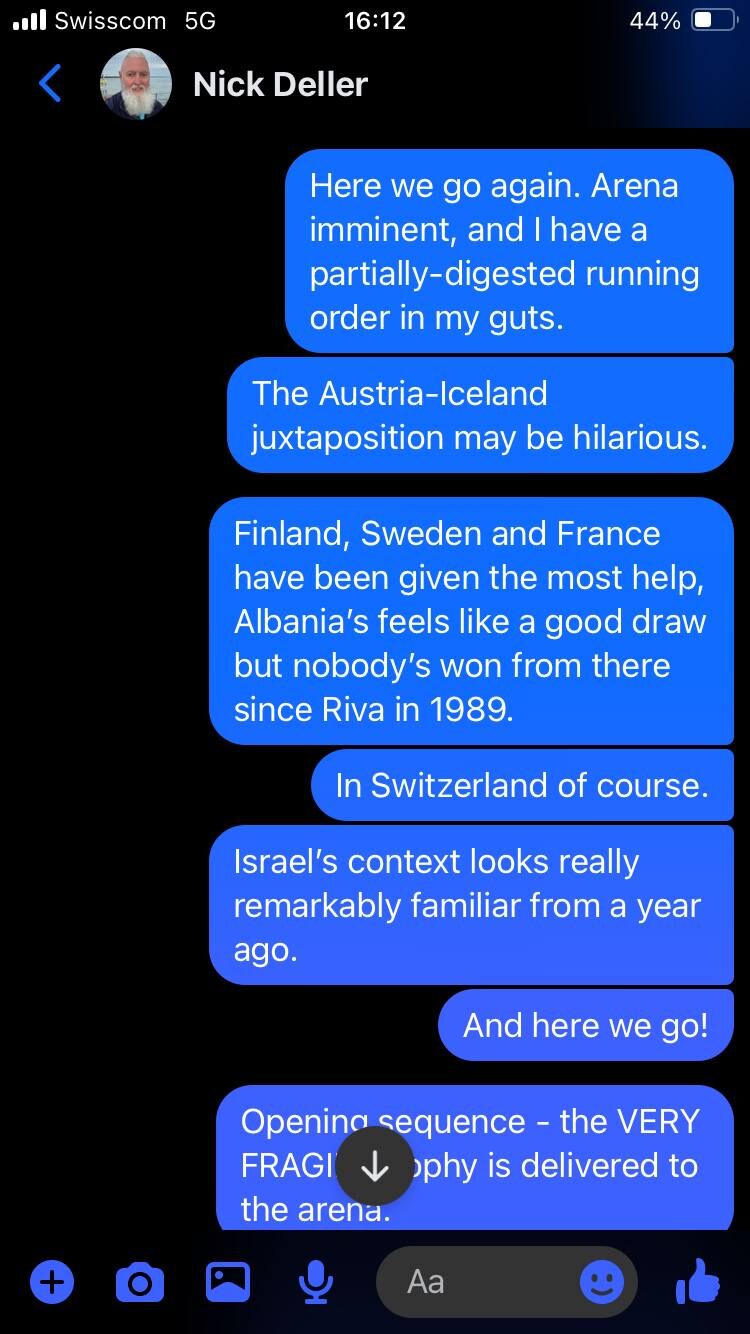The image size is (750, 1334).
Task: Record a voice message with microphone
Action: coord(316,1281)
